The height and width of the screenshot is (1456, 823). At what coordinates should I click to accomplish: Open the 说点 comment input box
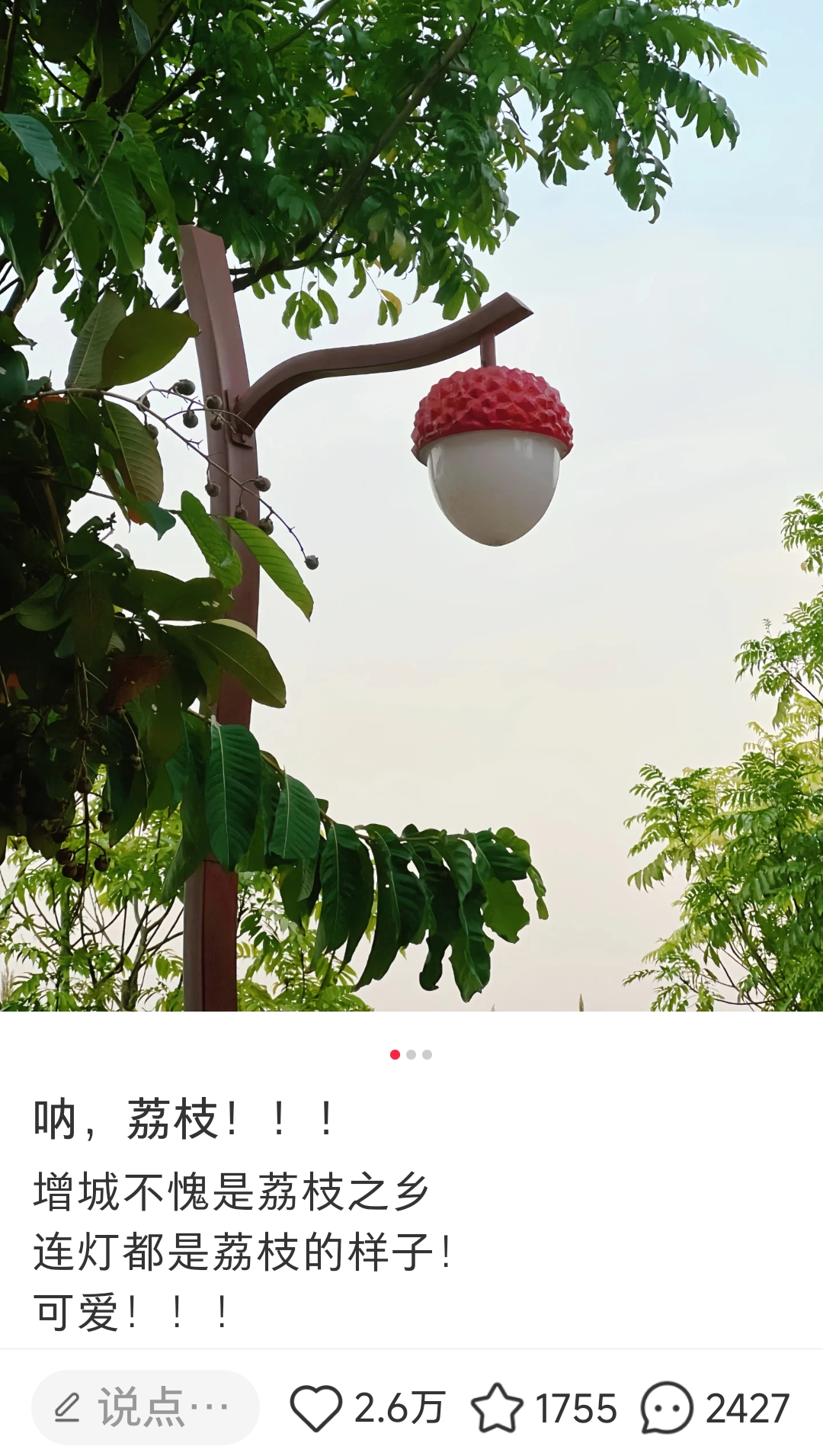[x=145, y=1407]
